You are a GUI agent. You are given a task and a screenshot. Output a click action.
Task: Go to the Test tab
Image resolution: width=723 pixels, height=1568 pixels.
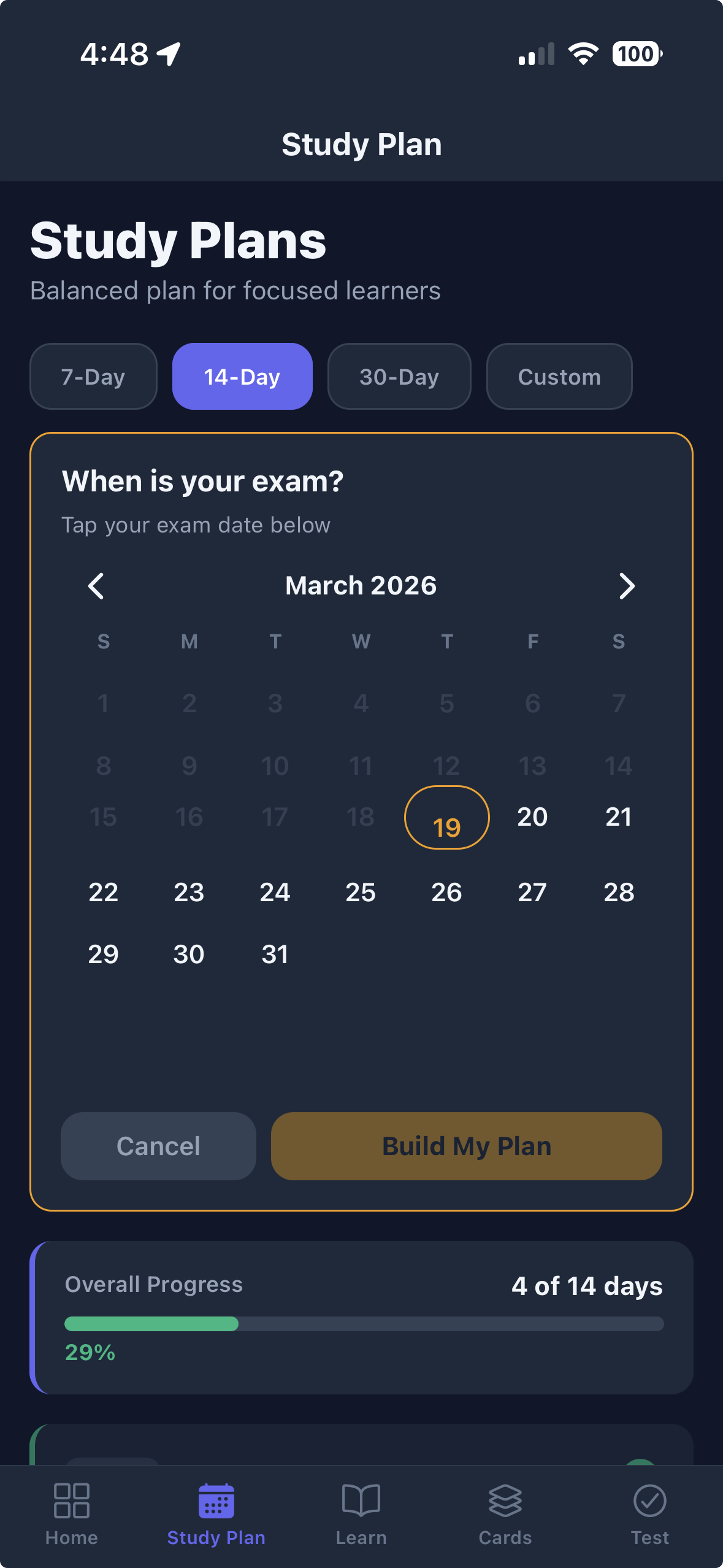click(x=650, y=1514)
